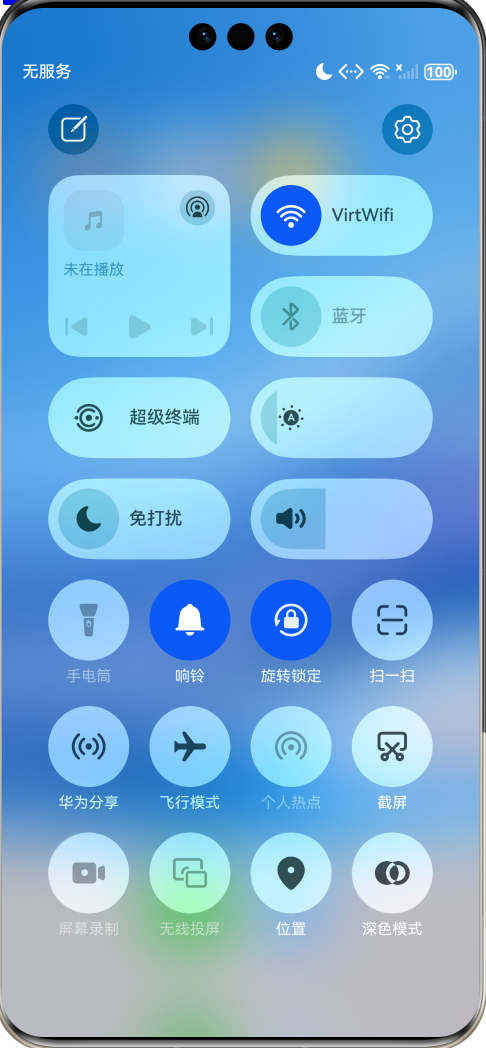The width and height of the screenshot is (486, 1048).
Task: Tap the play button in media card
Action: point(139,327)
